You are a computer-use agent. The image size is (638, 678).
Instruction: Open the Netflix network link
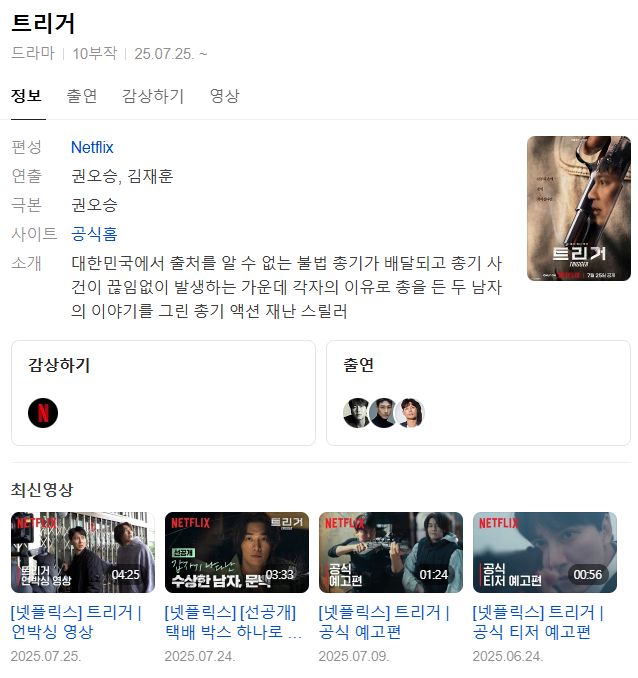pos(92,147)
